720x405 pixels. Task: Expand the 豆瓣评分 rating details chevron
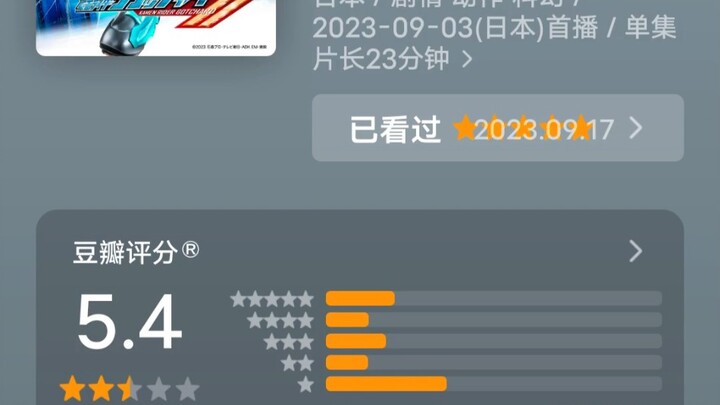(635, 251)
